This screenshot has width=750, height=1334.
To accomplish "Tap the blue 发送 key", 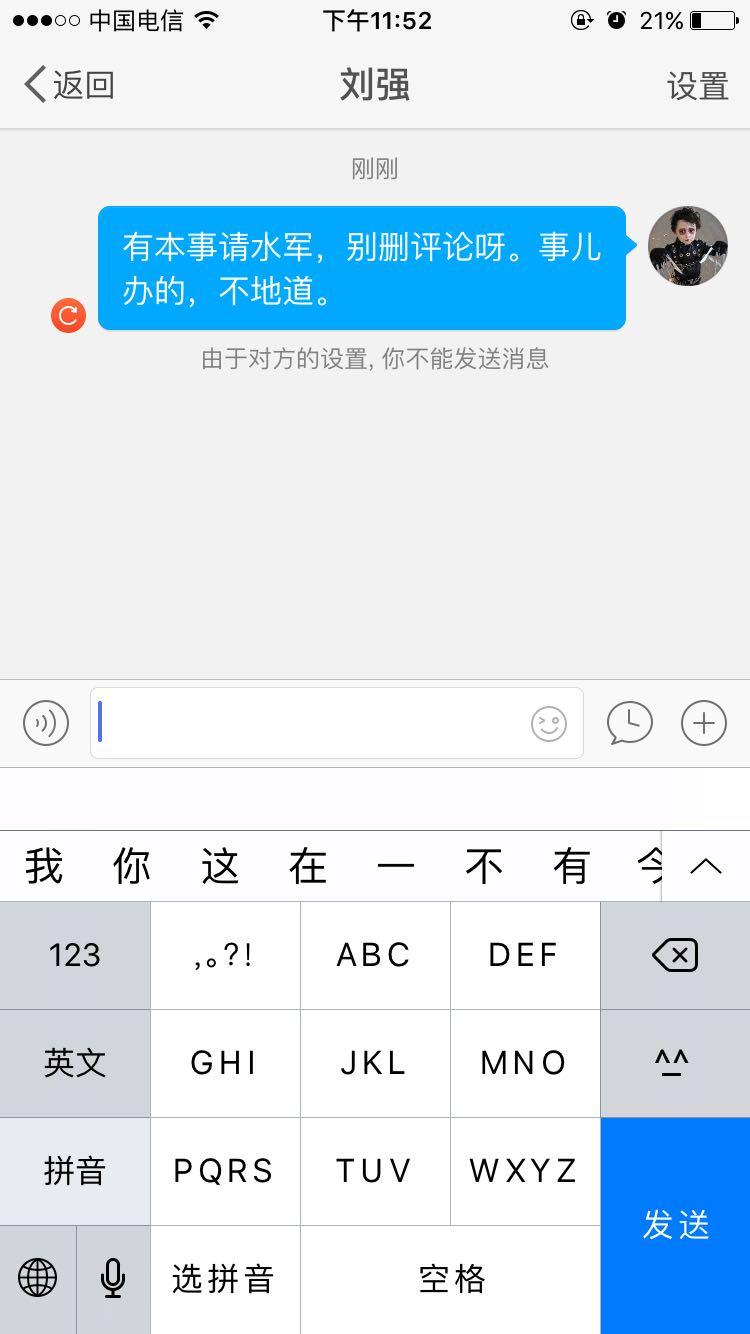I will coord(676,1225).
